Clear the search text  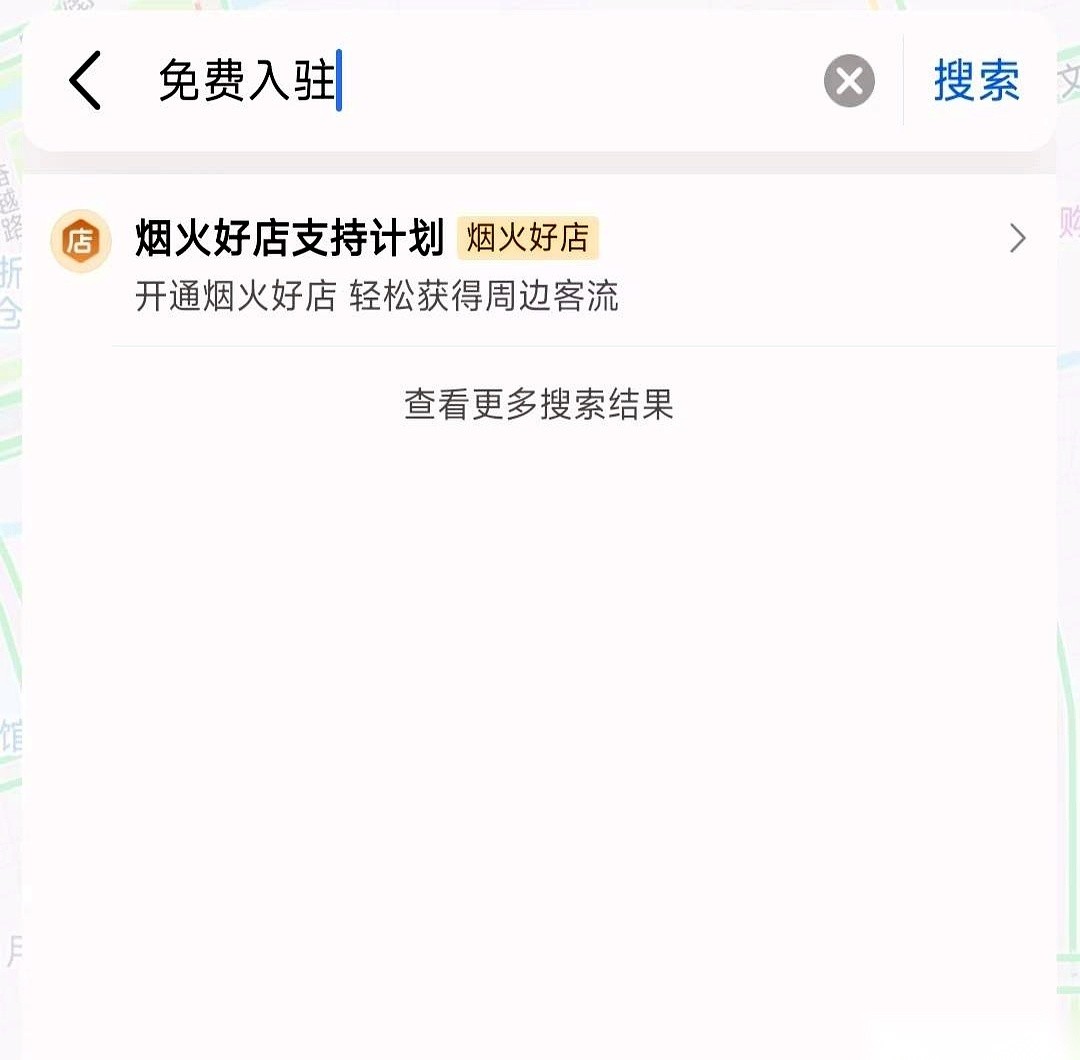click(x=849, y=81)
